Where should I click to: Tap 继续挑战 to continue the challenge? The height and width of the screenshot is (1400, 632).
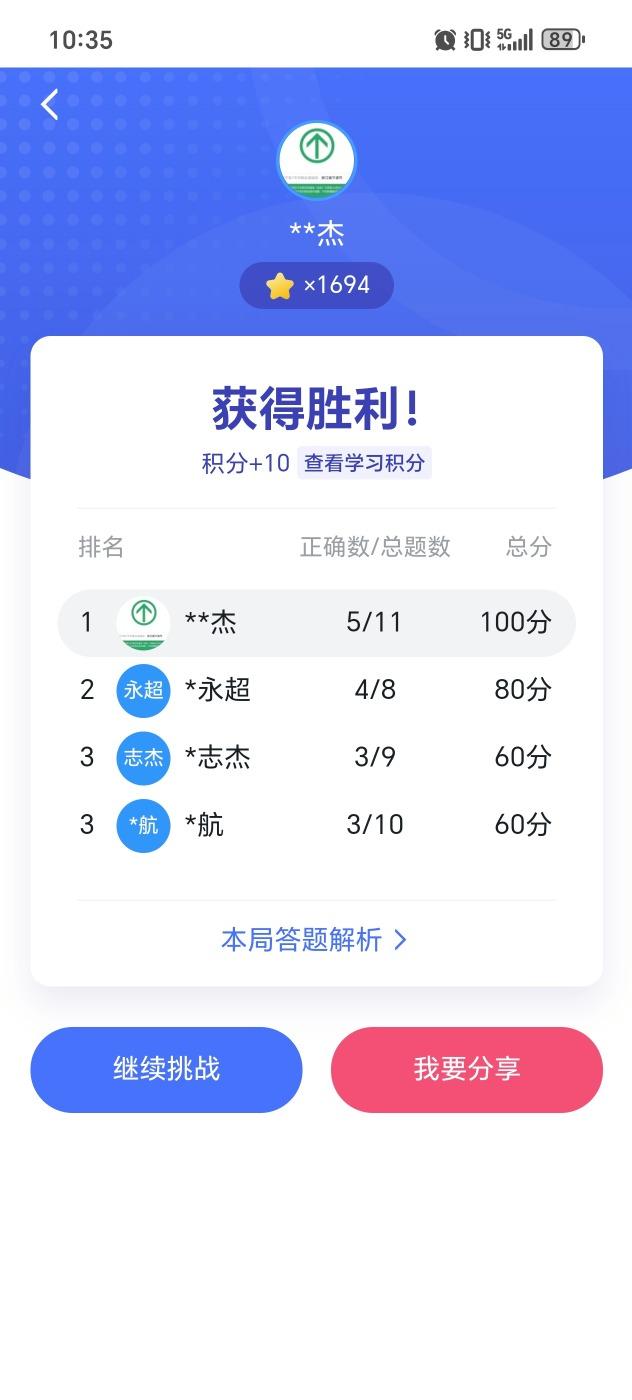click(x=166, y=1069)
